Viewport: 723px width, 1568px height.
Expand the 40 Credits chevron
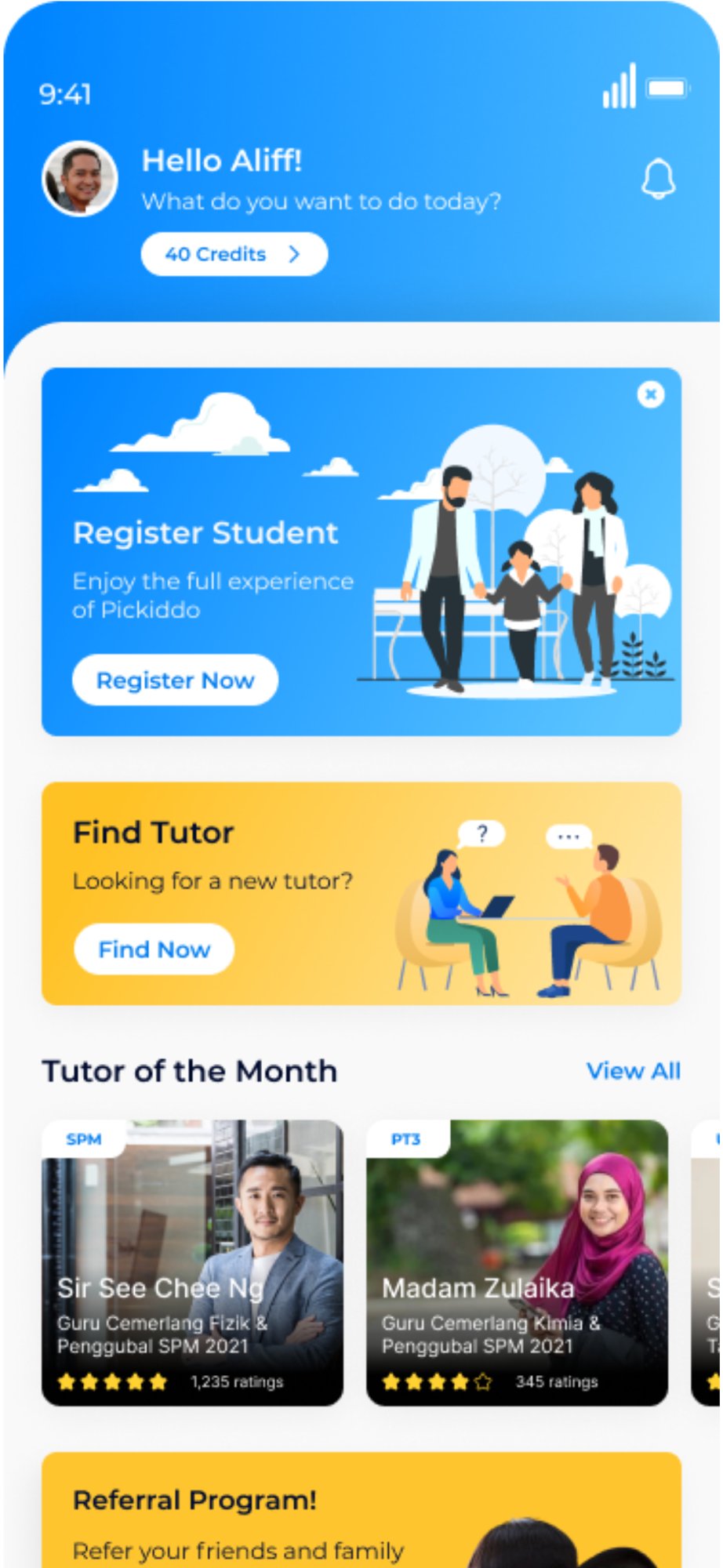tap(294, 254)
